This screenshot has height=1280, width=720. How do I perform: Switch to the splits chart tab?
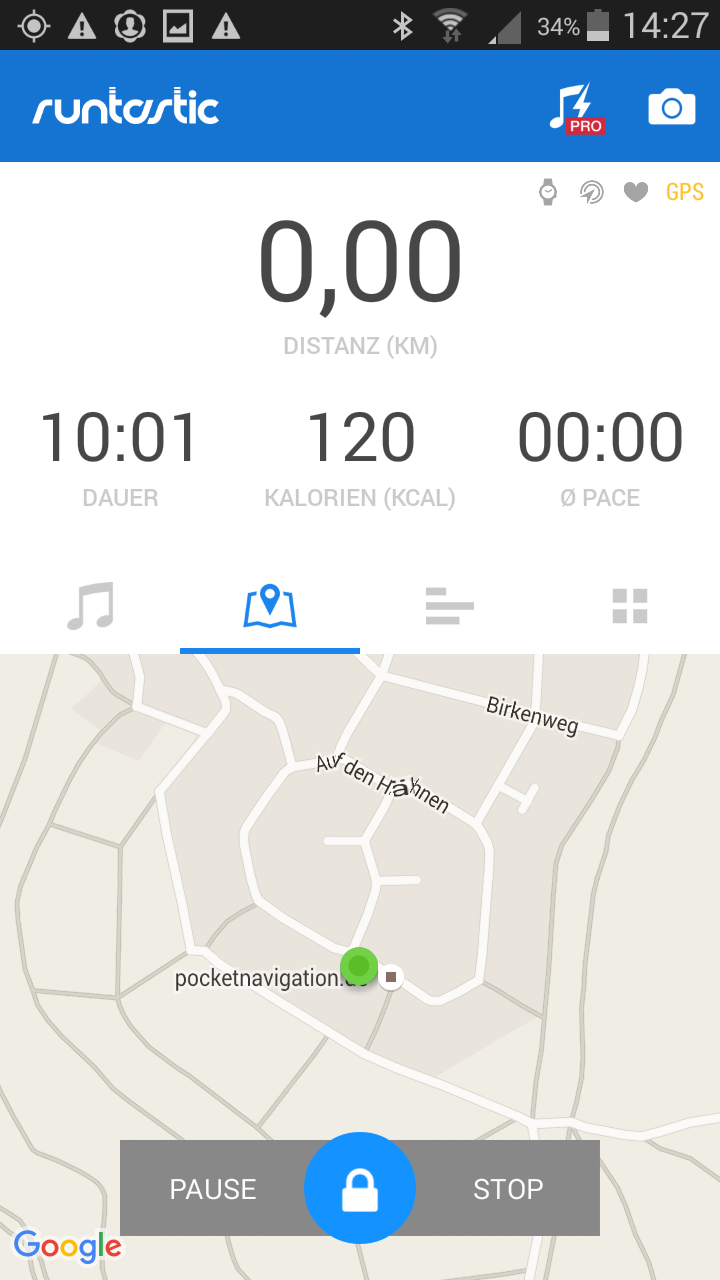tap(449, 606)
